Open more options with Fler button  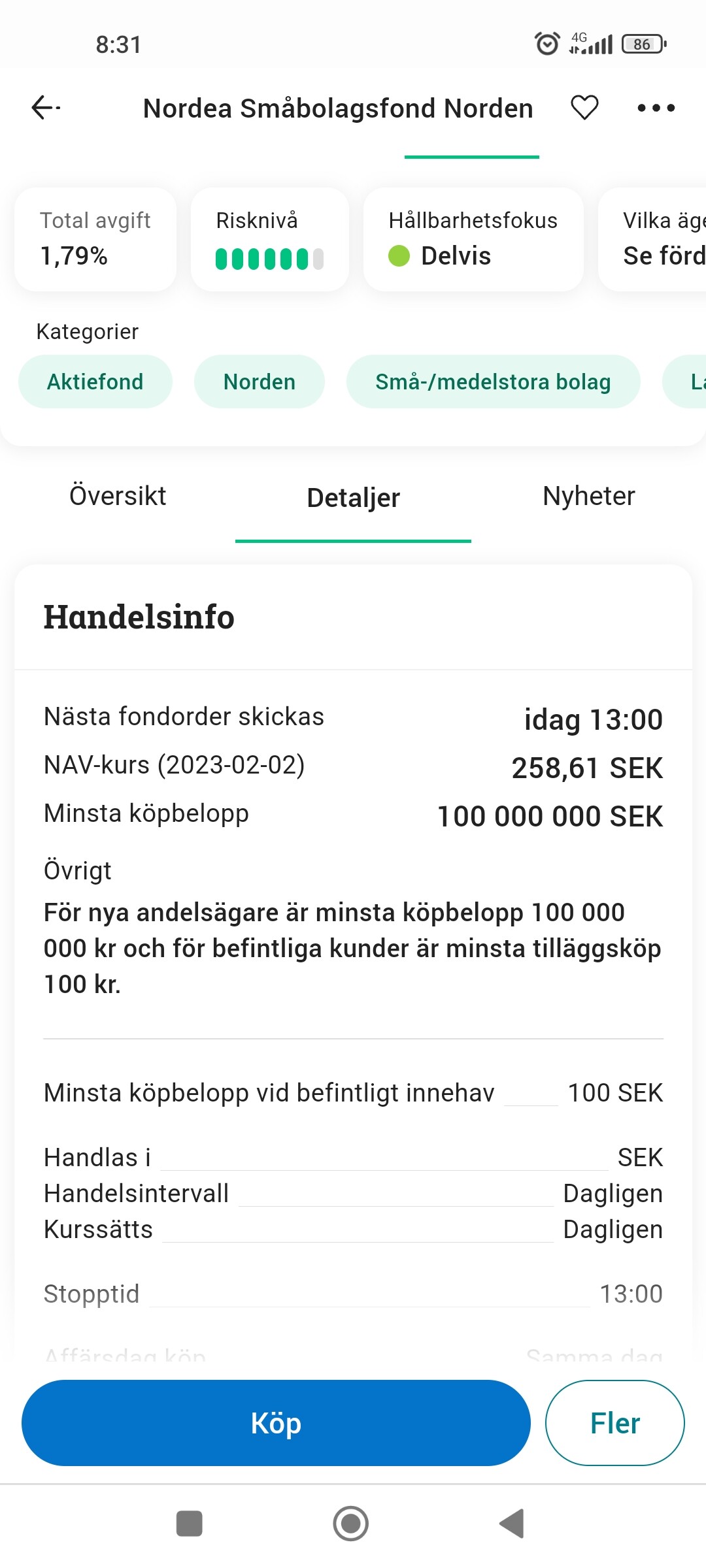(x=614, y=1423)
